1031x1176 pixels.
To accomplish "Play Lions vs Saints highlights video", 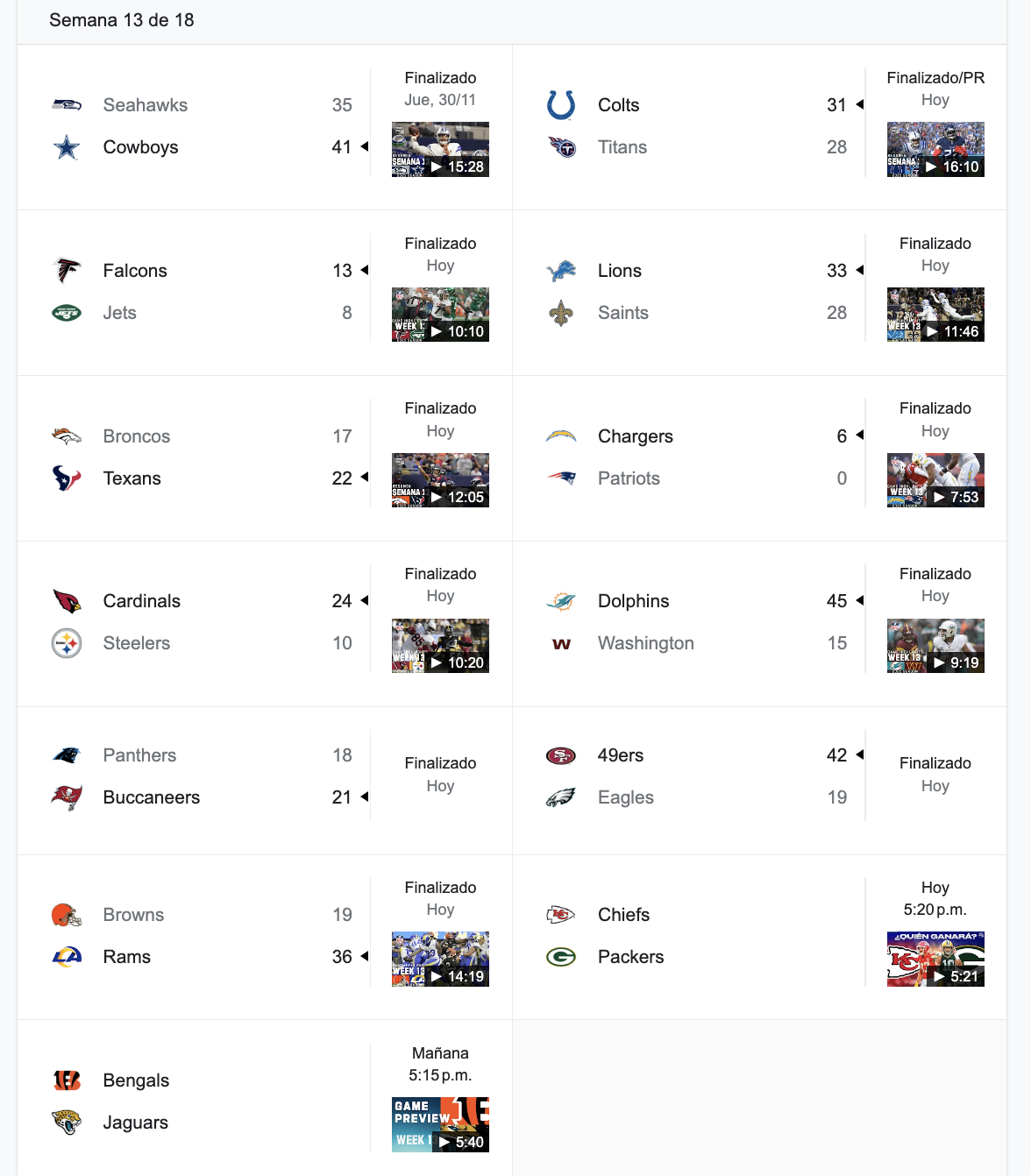I will point(935,315).
